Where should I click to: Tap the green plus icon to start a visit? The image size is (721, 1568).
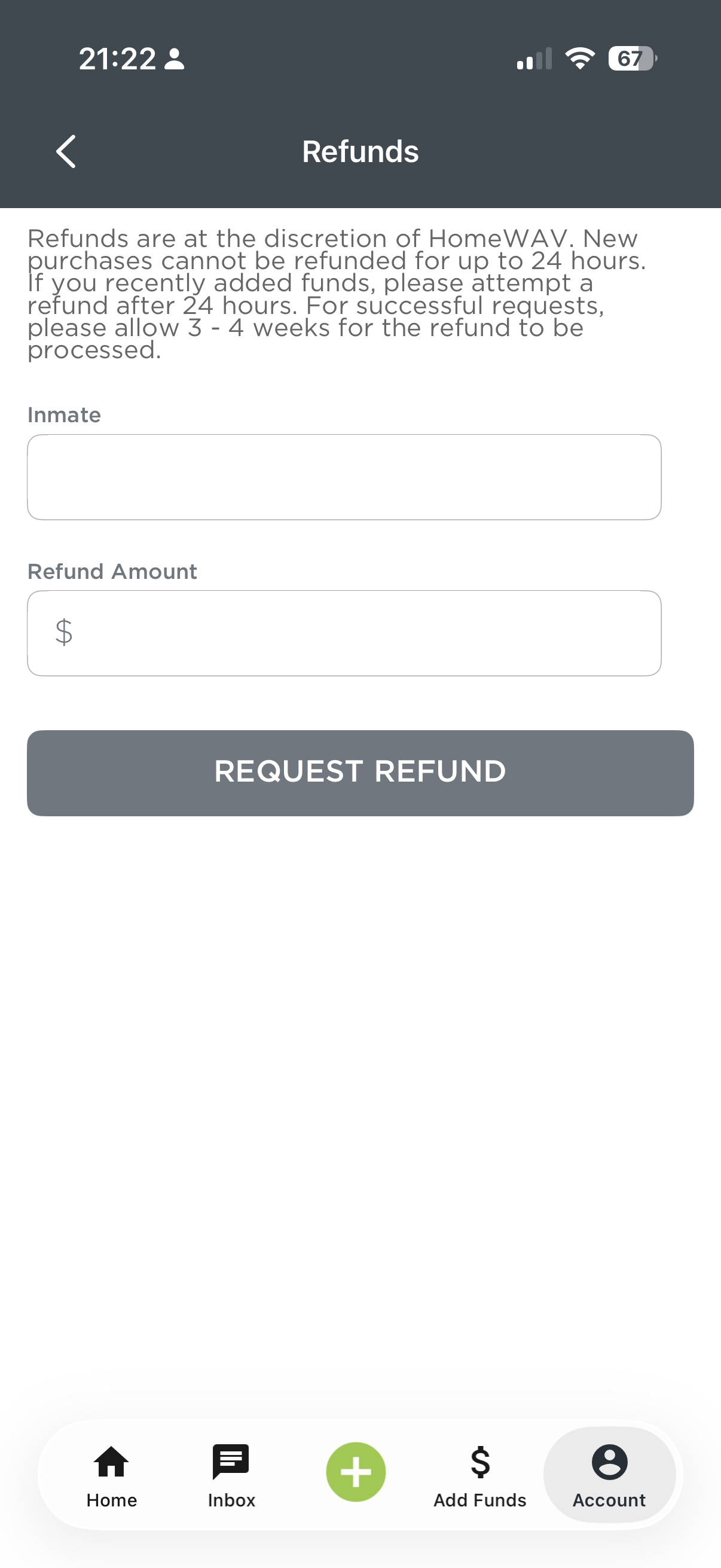pyautogui.click(x=356, y=1471)
